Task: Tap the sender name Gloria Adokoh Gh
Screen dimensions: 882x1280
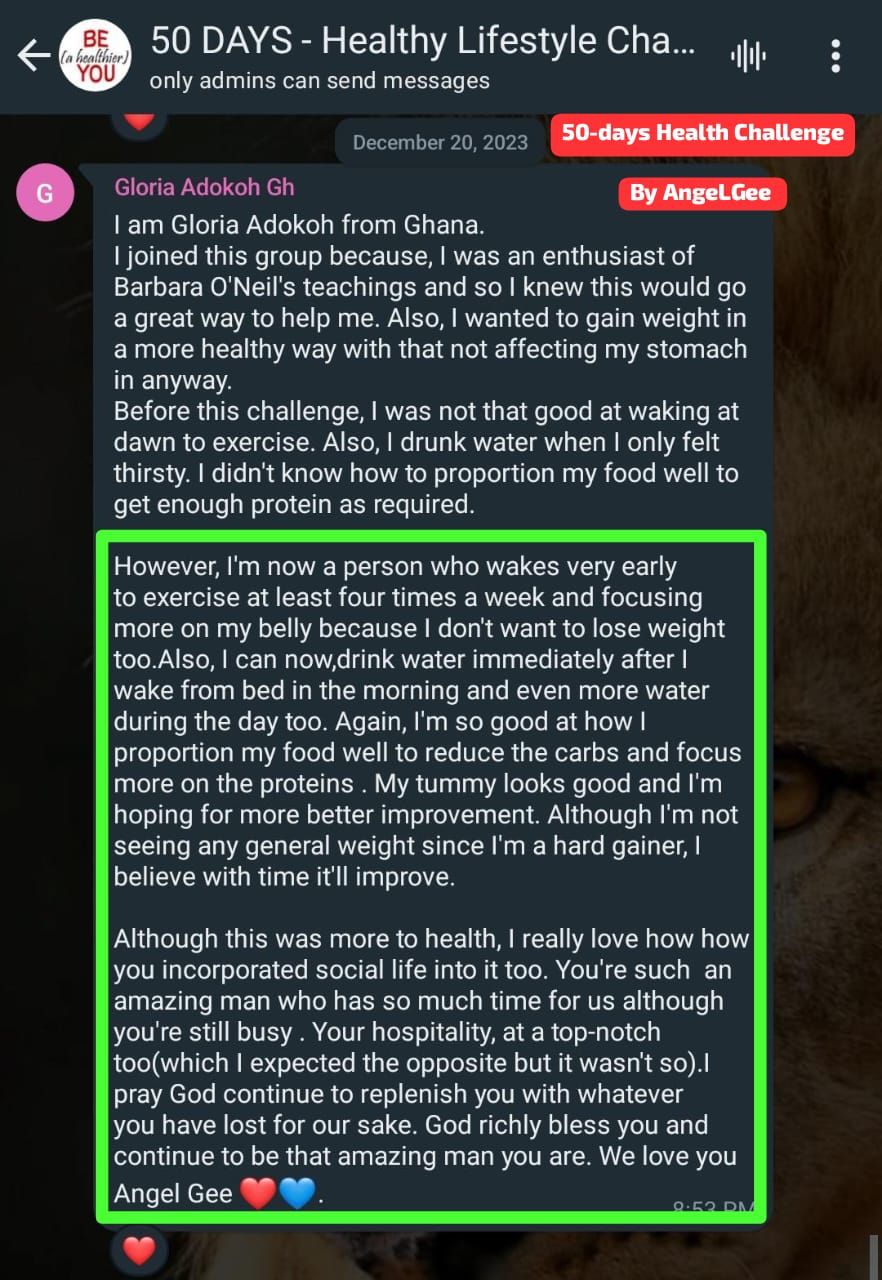Action: tap(204, 187)
